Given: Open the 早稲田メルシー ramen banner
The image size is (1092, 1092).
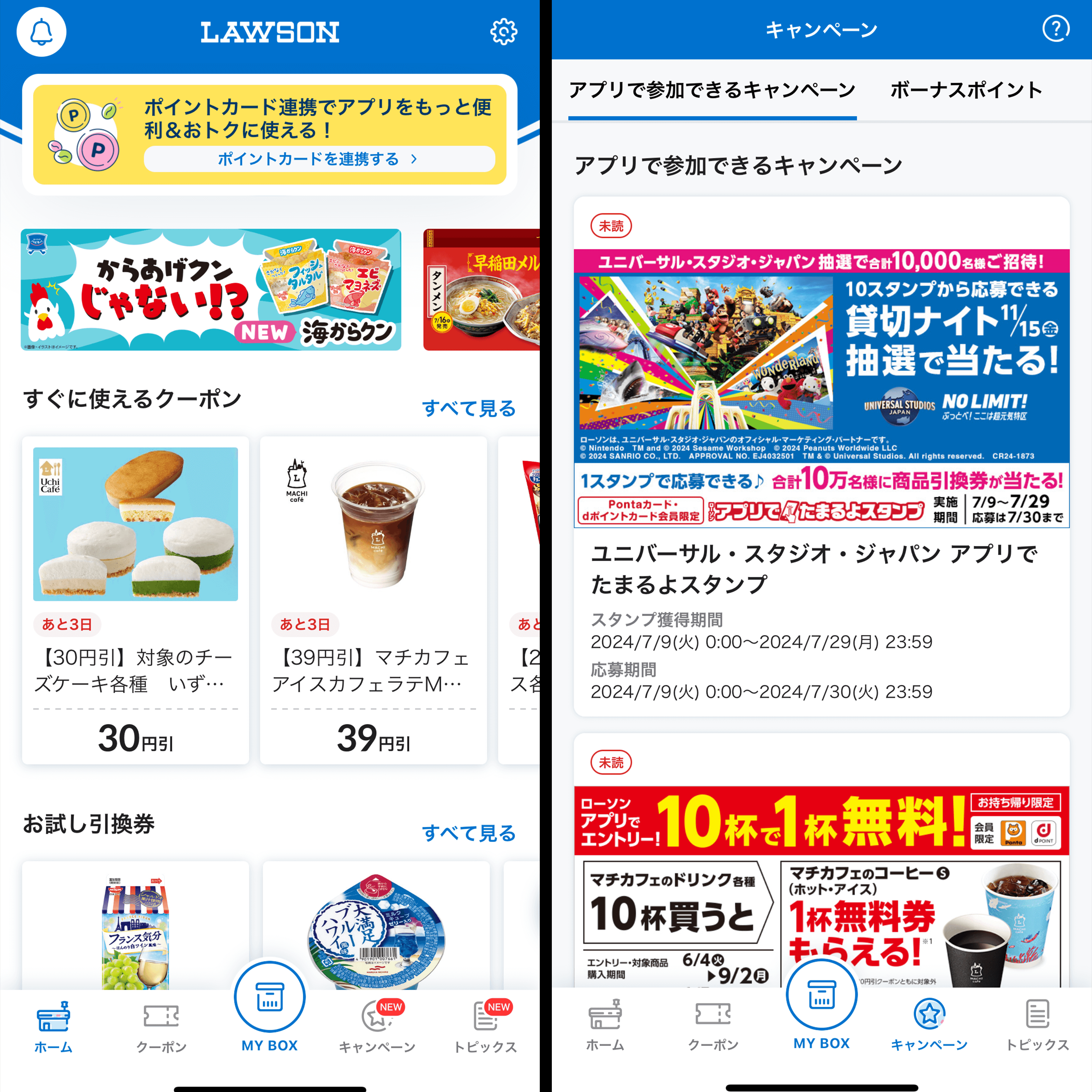Looking at the screenshot, I should coord(482,289).
